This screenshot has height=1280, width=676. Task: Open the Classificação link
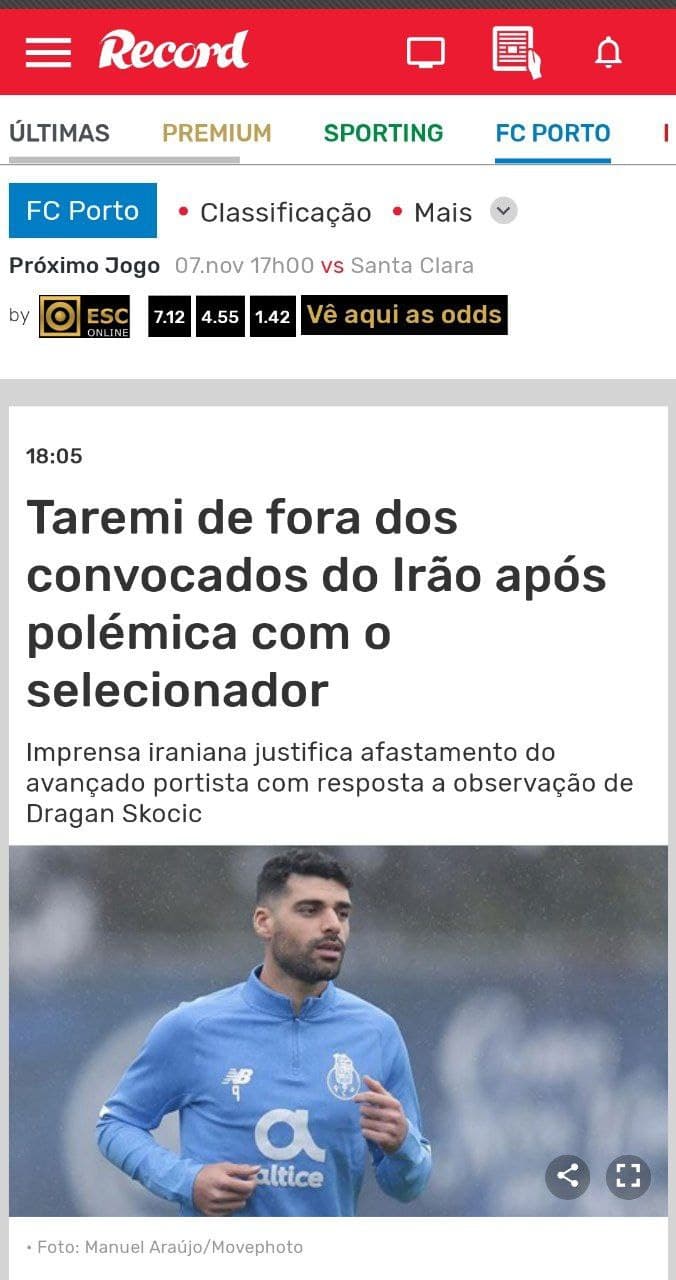click(x=285, y=212)
